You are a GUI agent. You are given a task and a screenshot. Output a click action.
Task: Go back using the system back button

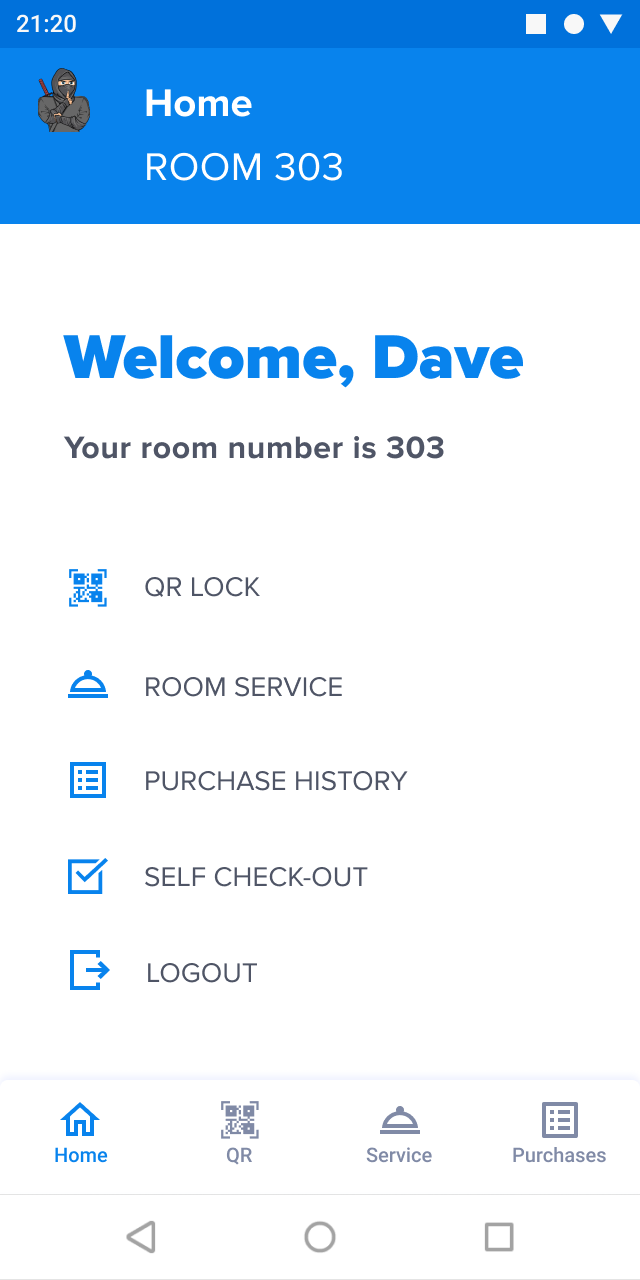pos(141,1237)
